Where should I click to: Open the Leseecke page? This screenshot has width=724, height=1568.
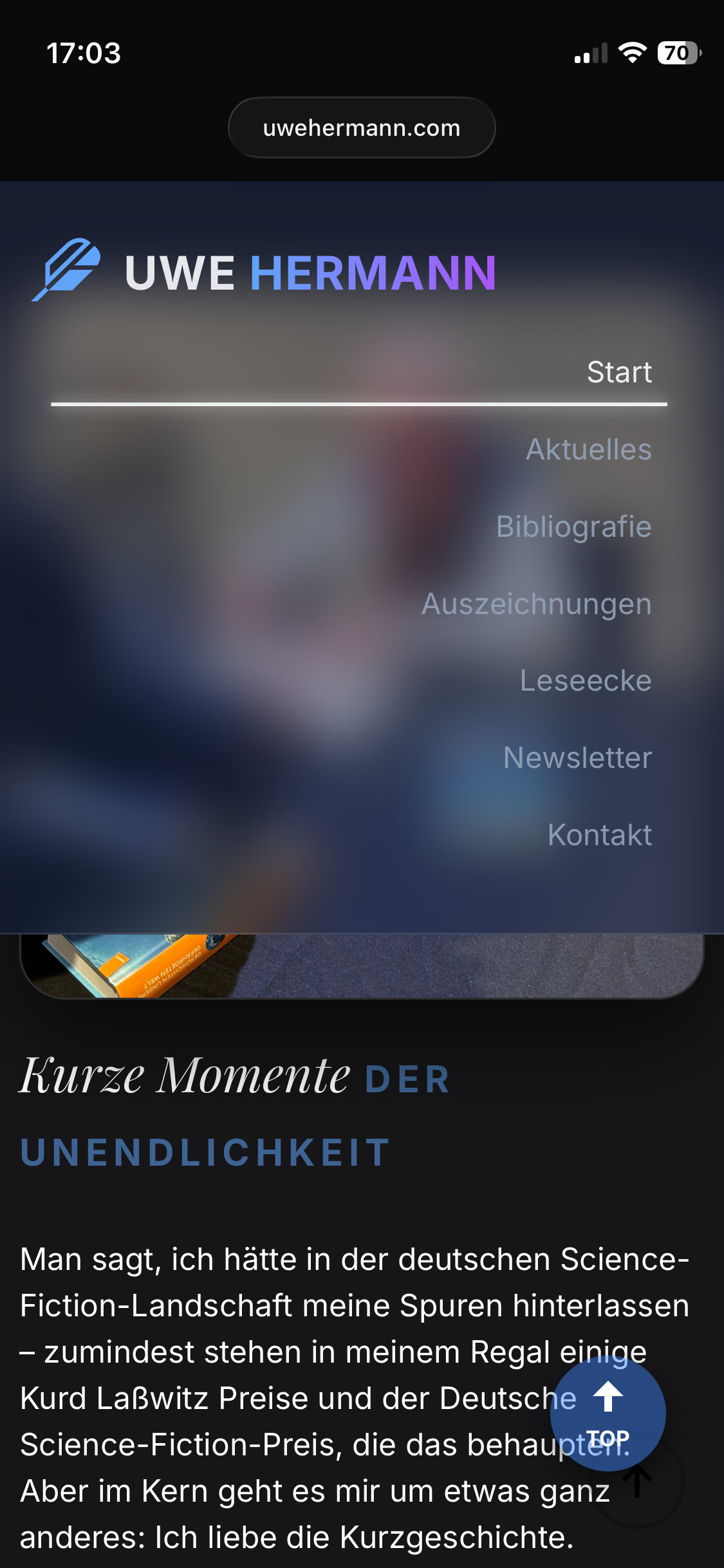[585, 681]
